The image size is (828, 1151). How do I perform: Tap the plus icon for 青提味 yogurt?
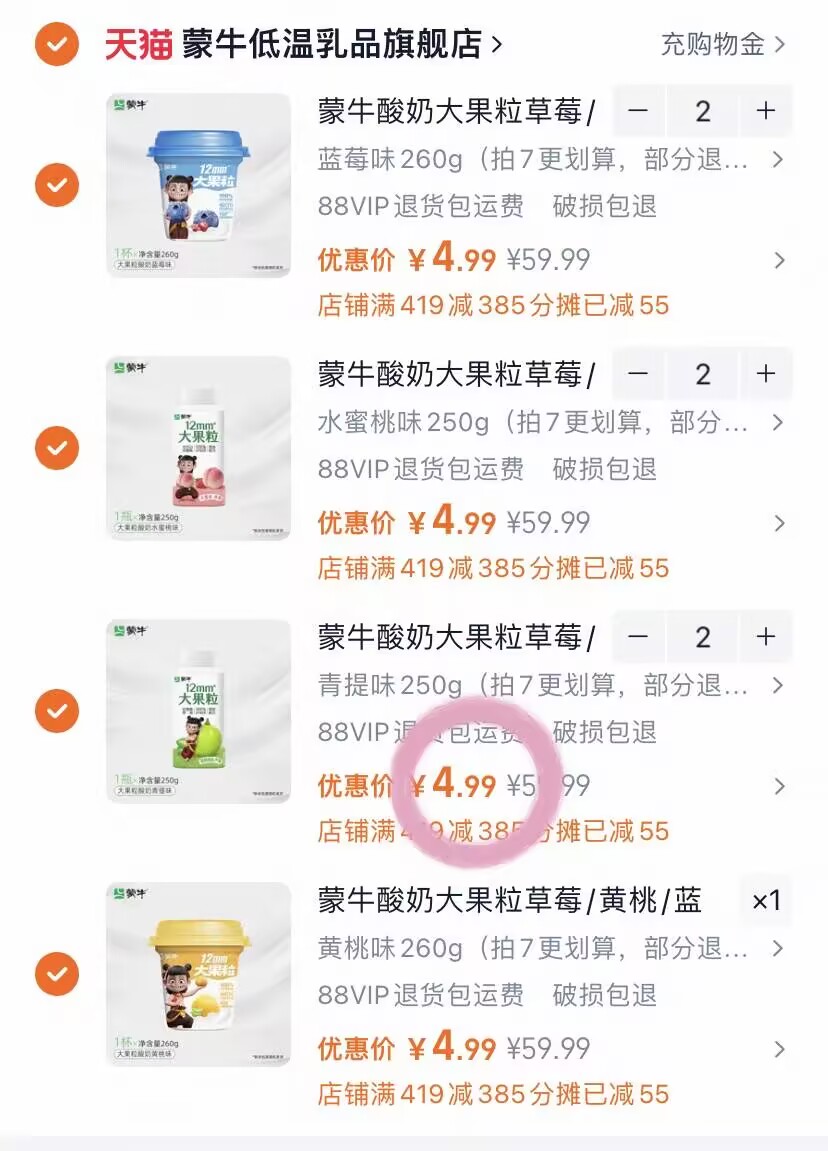click(765, 637)
